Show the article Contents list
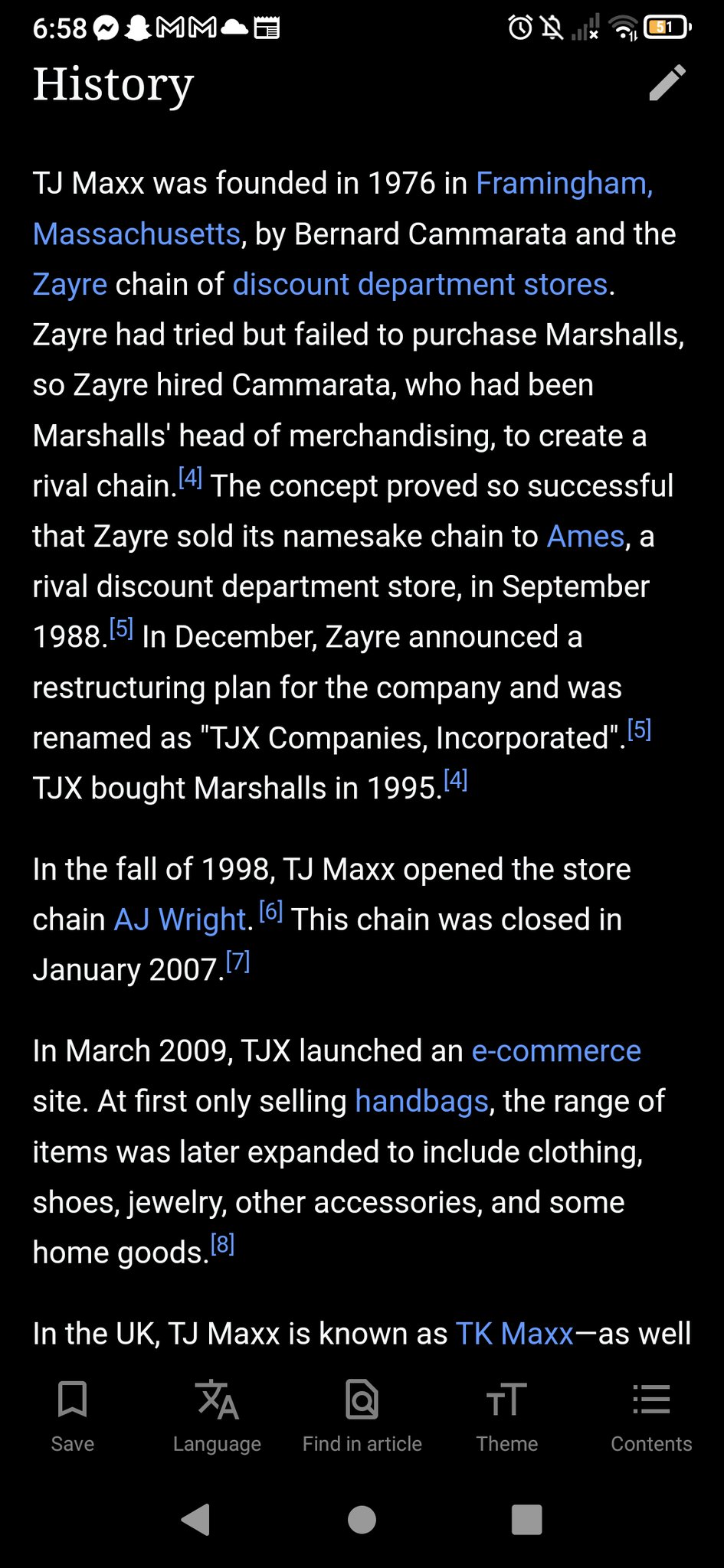 (651, 1415)
